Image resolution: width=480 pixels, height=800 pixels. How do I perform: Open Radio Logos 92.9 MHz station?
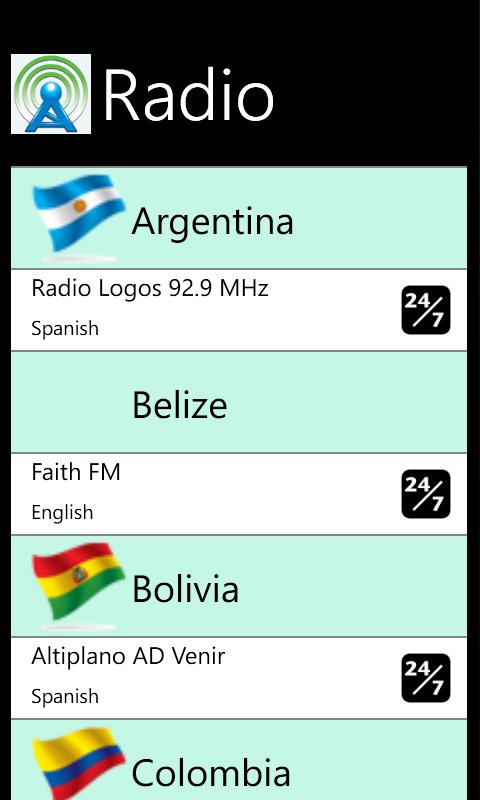pos(239,310)
